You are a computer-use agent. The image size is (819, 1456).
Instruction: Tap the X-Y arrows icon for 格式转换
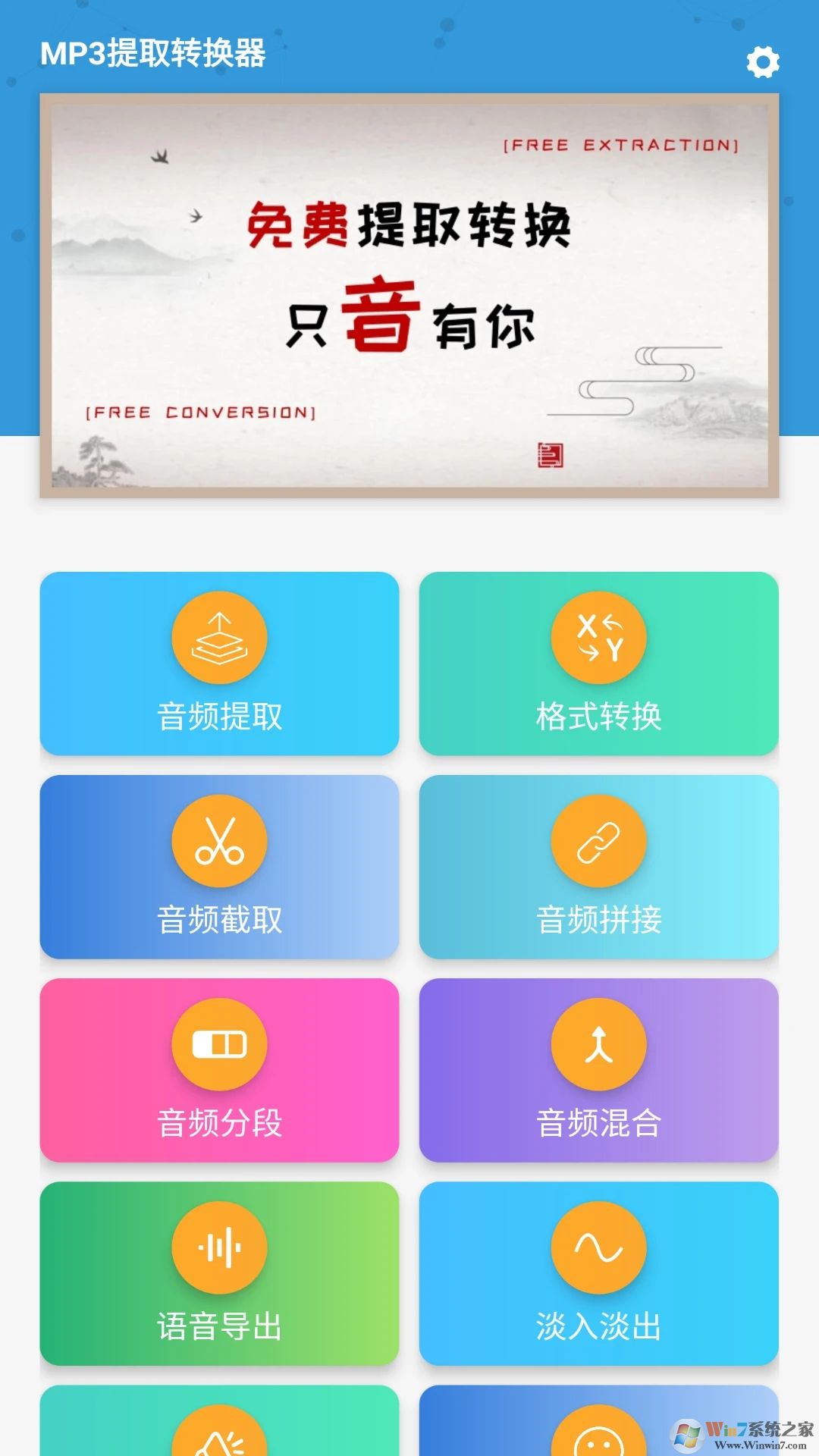click(598, 639)
